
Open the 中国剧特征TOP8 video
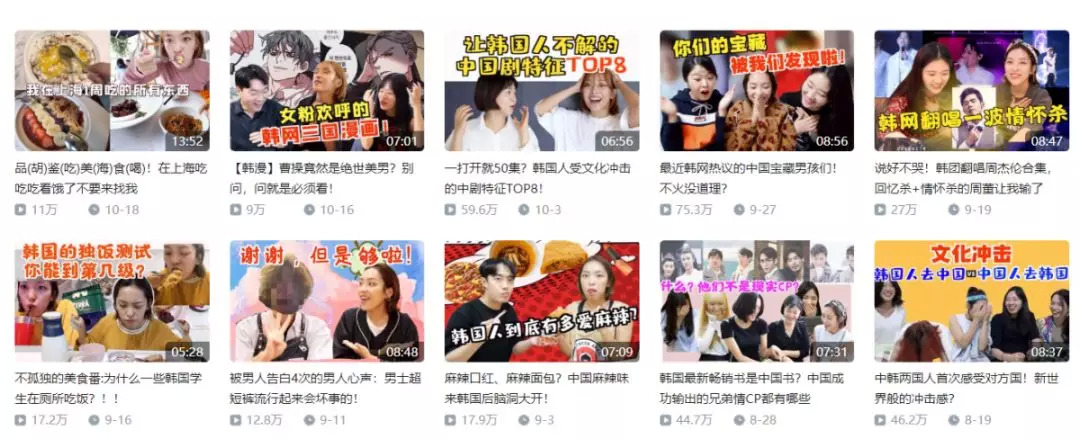(541, 91)
